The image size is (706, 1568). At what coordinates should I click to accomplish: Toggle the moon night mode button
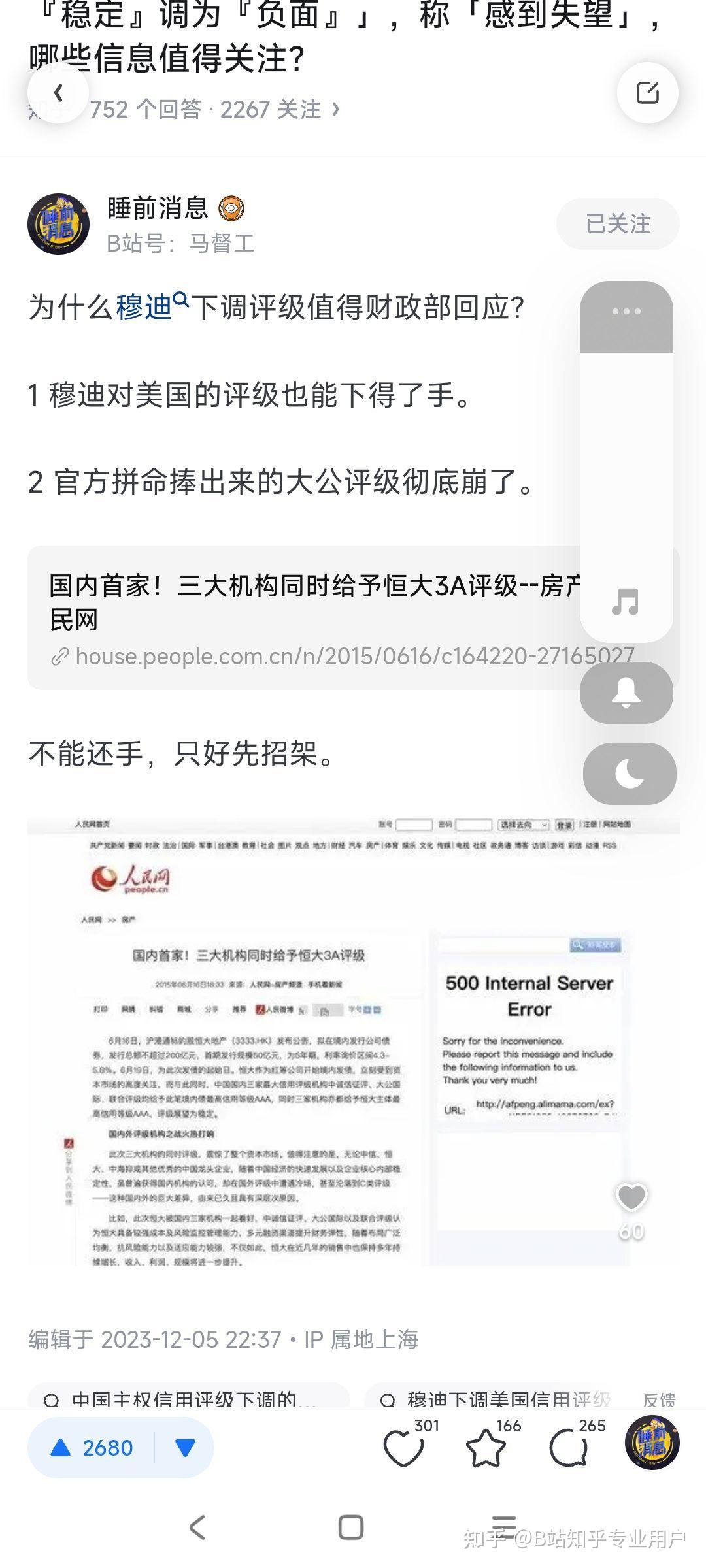click(x=629, y=774)
